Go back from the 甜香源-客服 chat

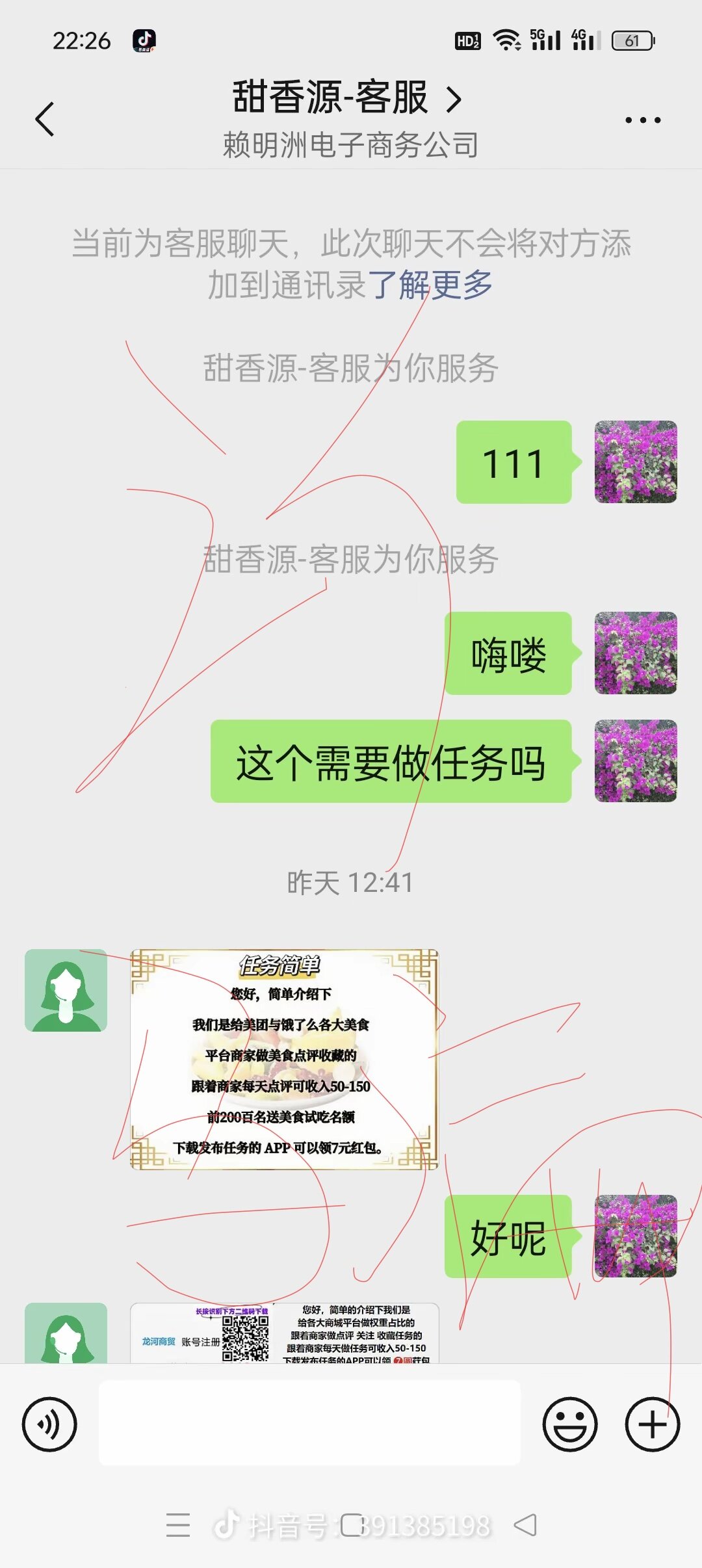click(x=44, y=119)
